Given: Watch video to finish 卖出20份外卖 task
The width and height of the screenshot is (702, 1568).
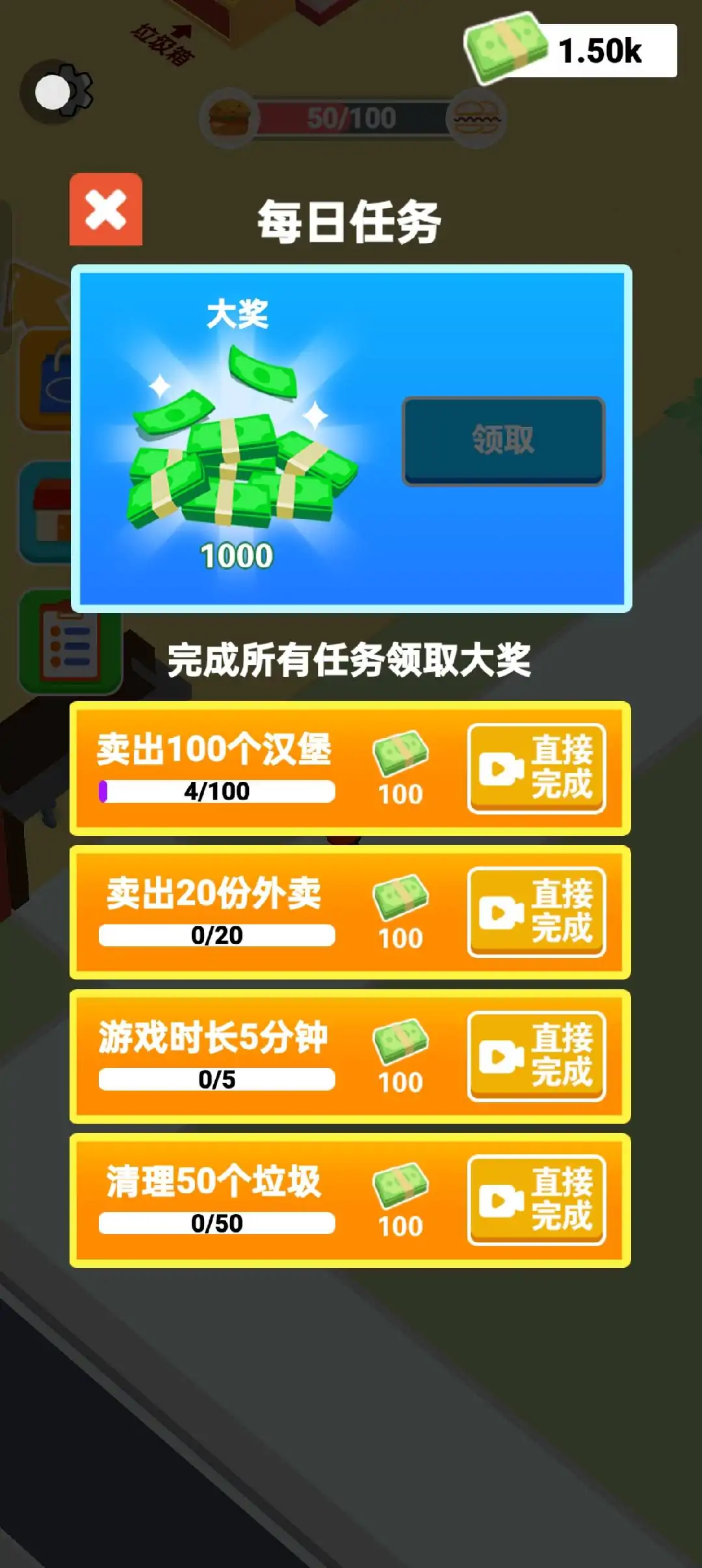Looking at the screenshot, I should click(537, 913).
